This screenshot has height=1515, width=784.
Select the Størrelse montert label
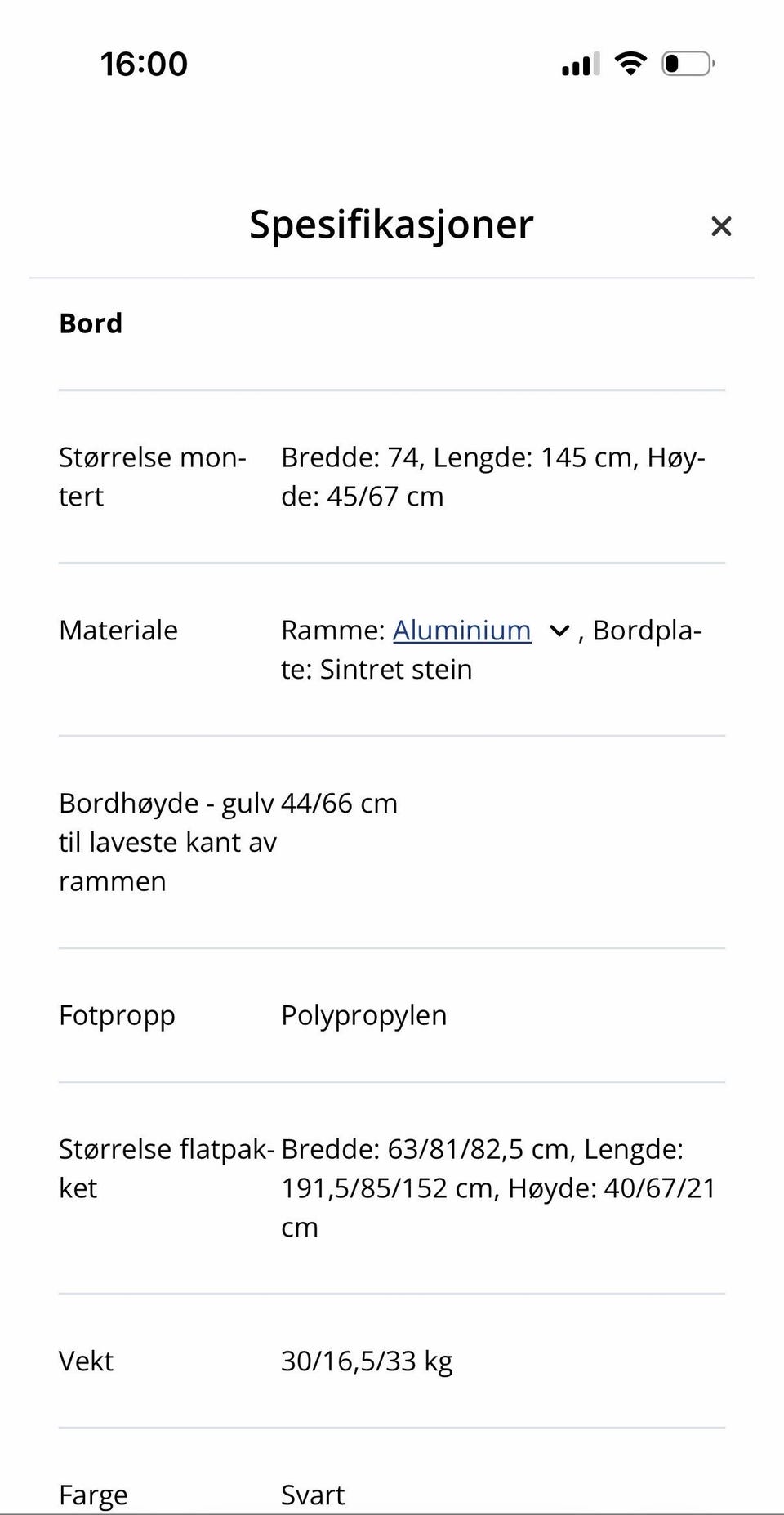[152, 476]
